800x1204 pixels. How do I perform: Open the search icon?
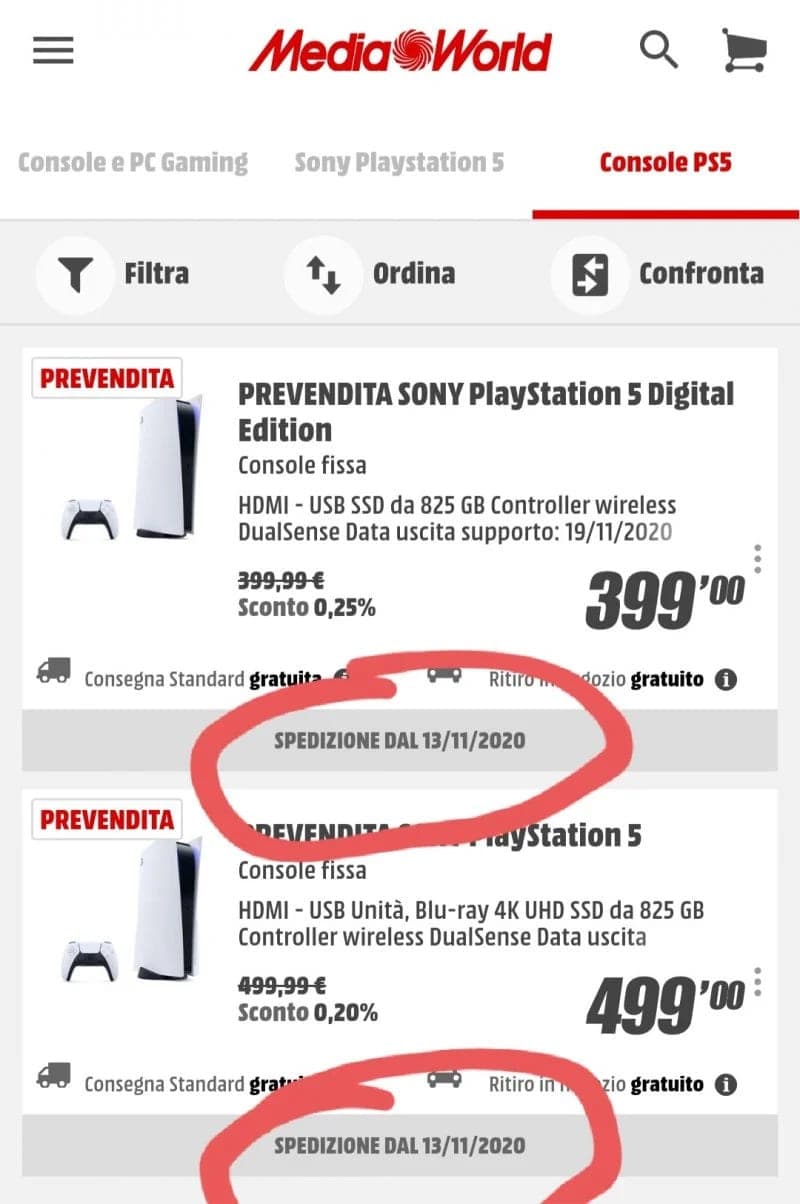point(658,48)
